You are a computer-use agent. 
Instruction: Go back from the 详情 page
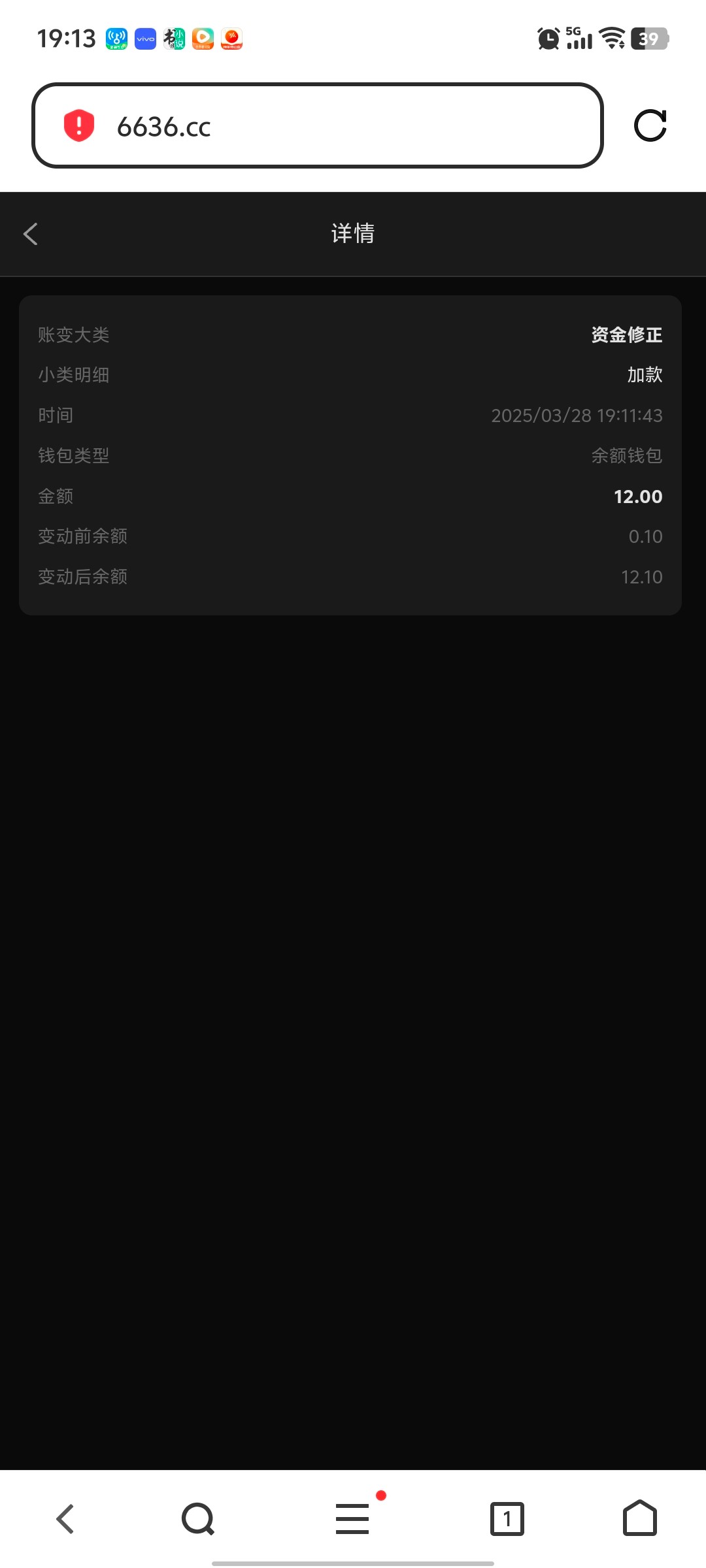[x=31, y=234]
